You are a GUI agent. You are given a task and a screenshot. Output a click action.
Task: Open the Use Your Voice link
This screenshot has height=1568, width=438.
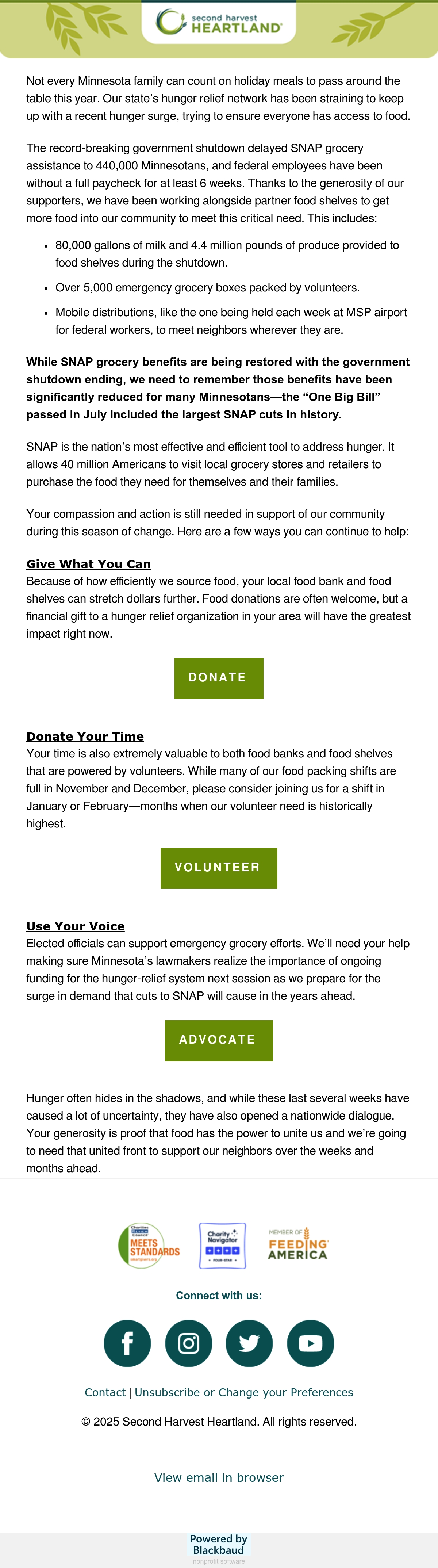(x=76, y=926)
